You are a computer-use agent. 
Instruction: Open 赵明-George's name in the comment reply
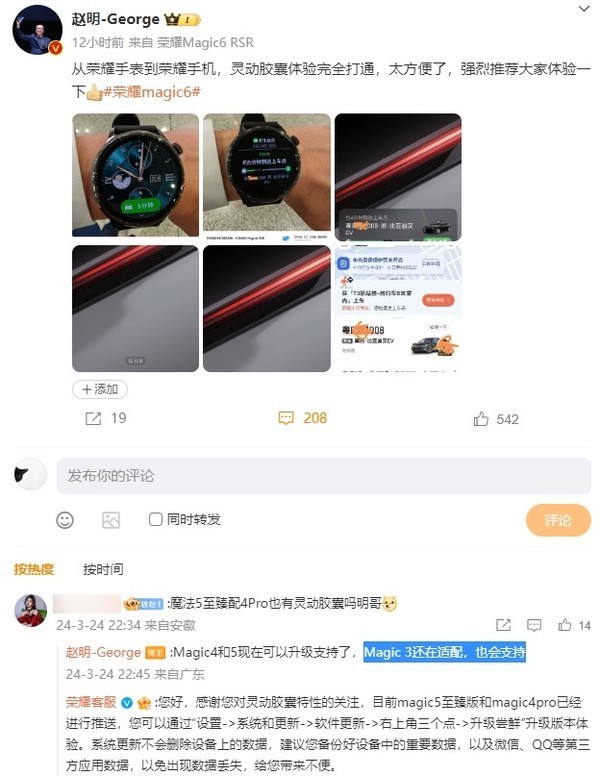(x=104, y=652)
